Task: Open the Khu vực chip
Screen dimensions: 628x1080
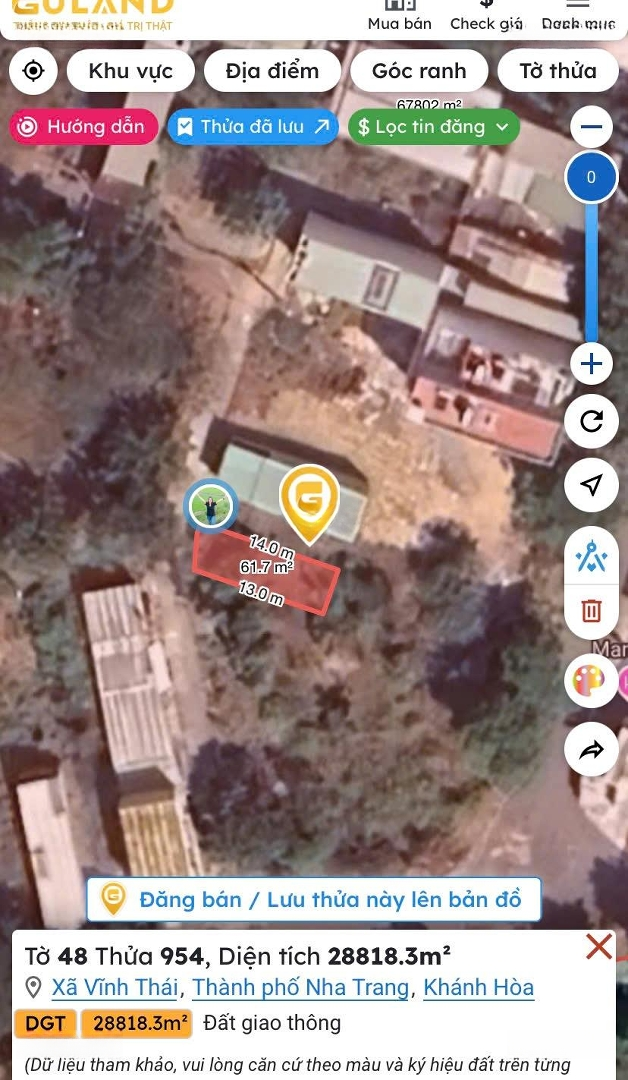Action: (130, 71)
